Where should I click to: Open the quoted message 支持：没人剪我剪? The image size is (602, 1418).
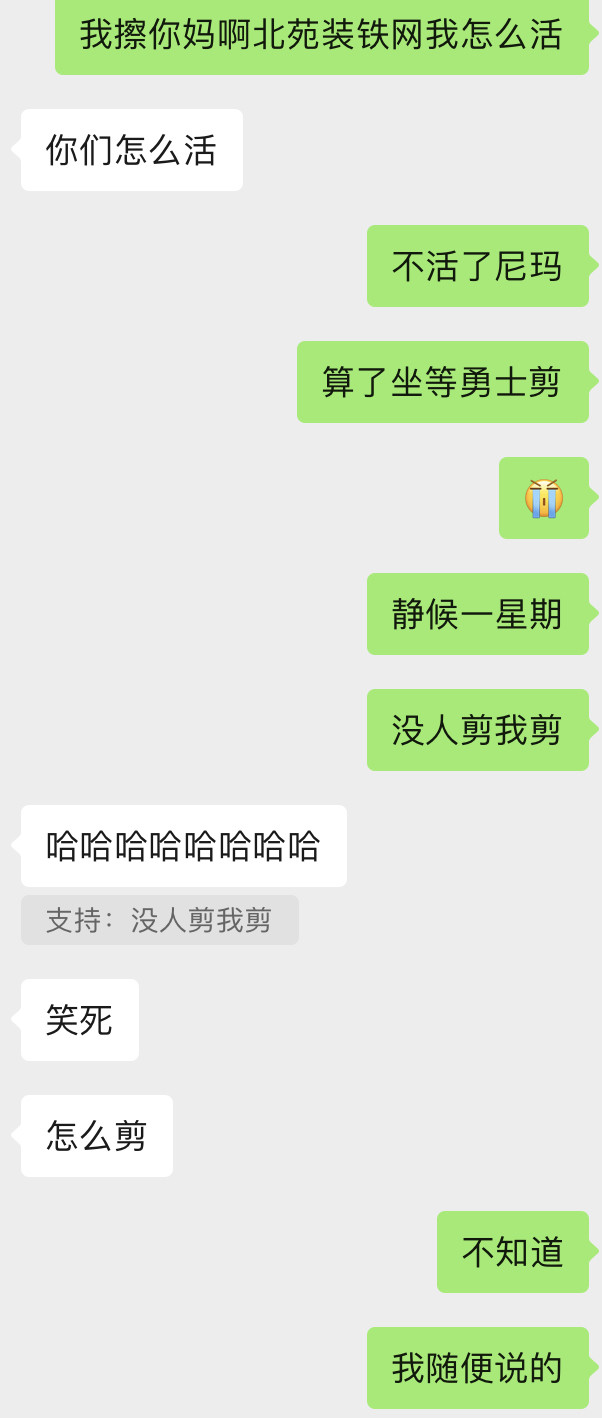click(x=160, y=920)
